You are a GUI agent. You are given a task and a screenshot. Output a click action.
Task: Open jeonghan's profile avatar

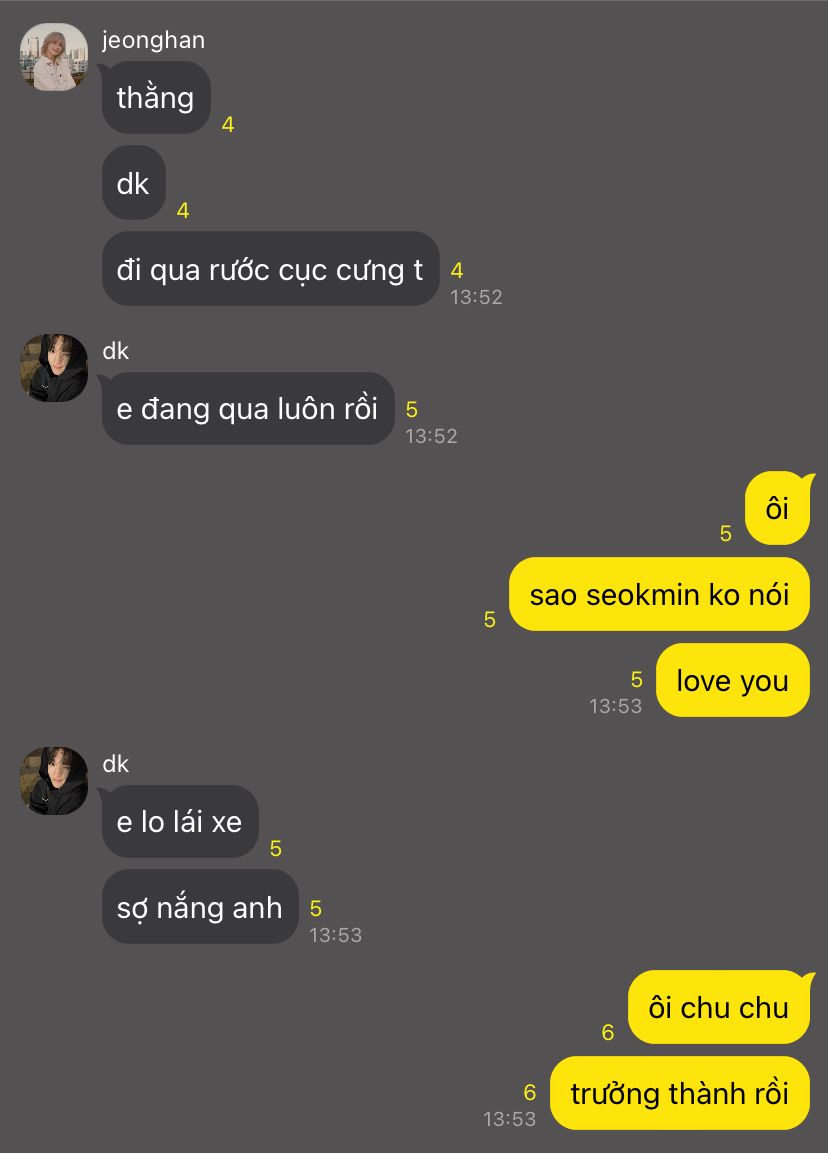click(54, 58)
